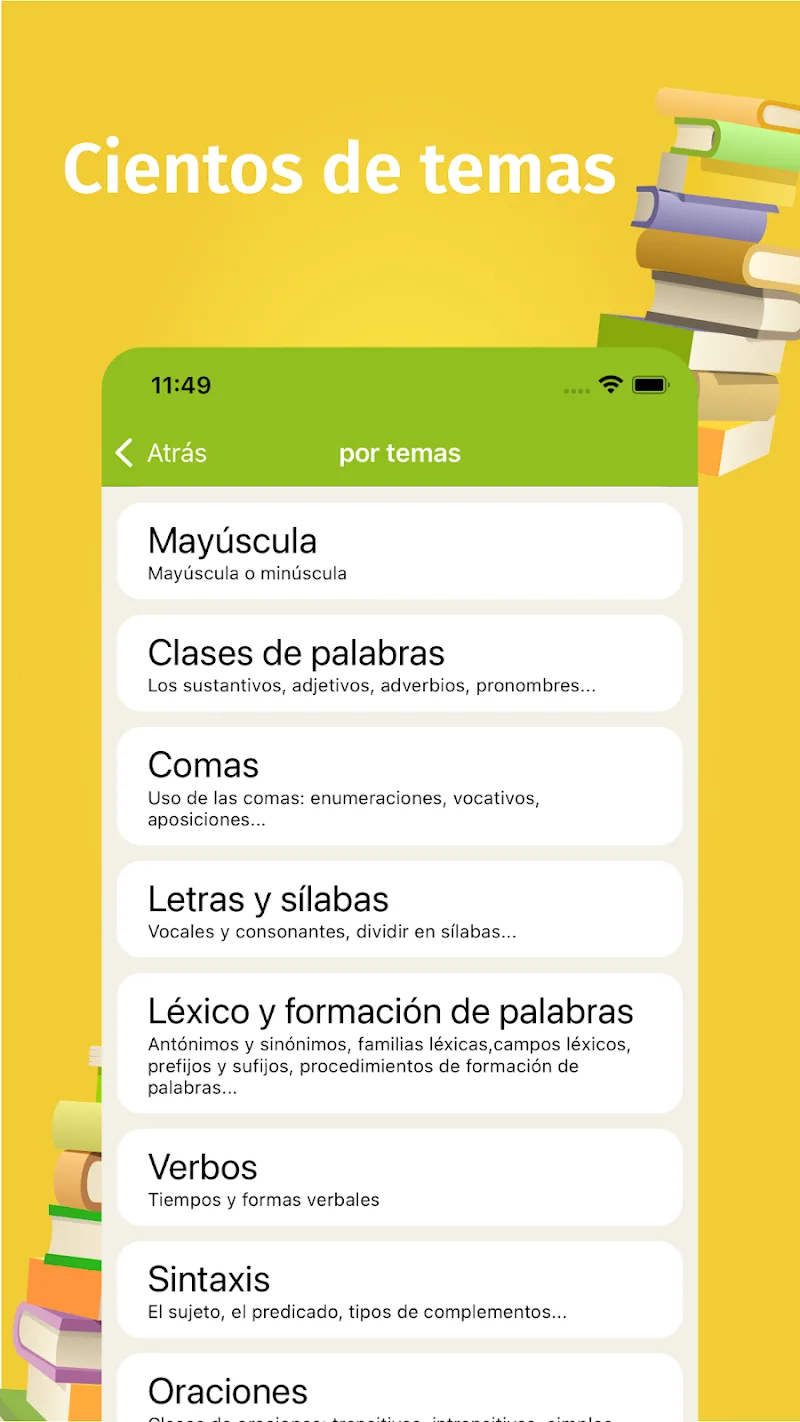Select the Sintaxis topic

(x=399, y=1289)
